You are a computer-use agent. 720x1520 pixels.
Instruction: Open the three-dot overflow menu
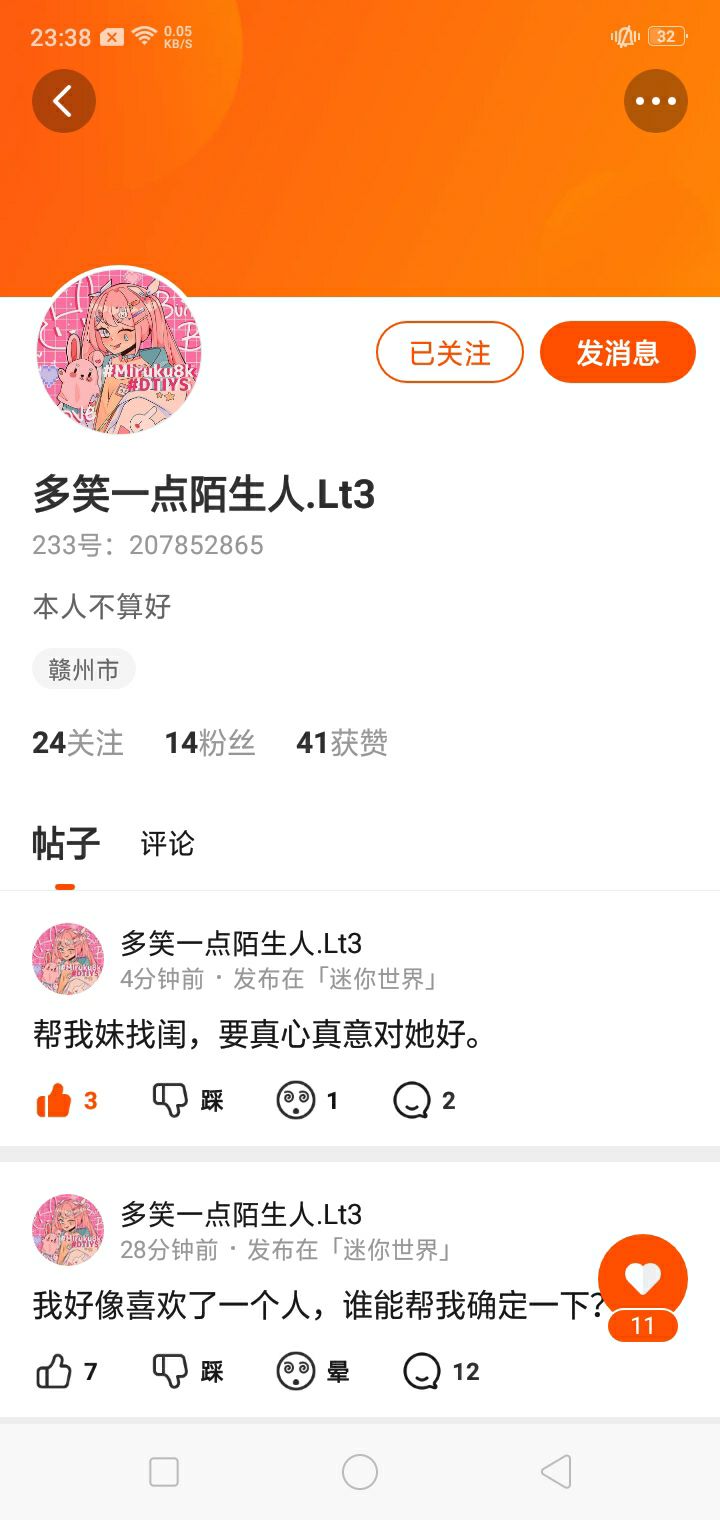656,101
